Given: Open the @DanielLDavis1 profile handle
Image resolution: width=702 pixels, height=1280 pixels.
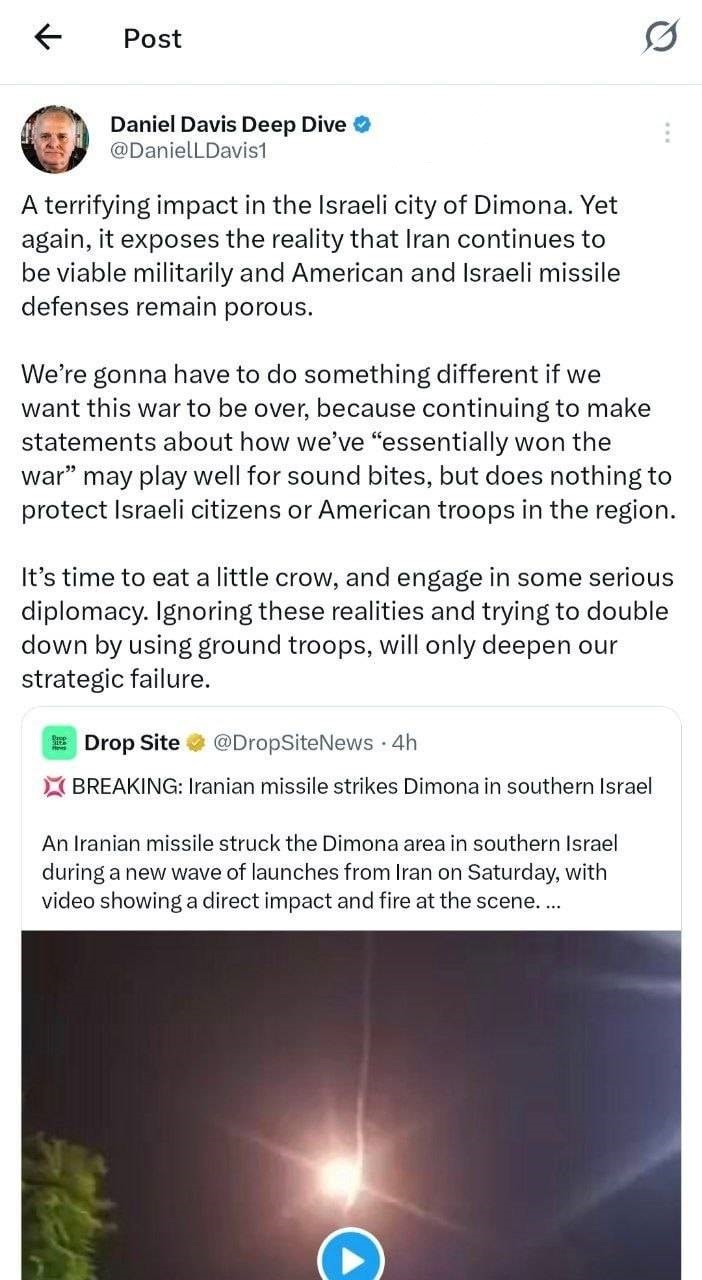Looking at the screenshot, I should coord(188,152).
